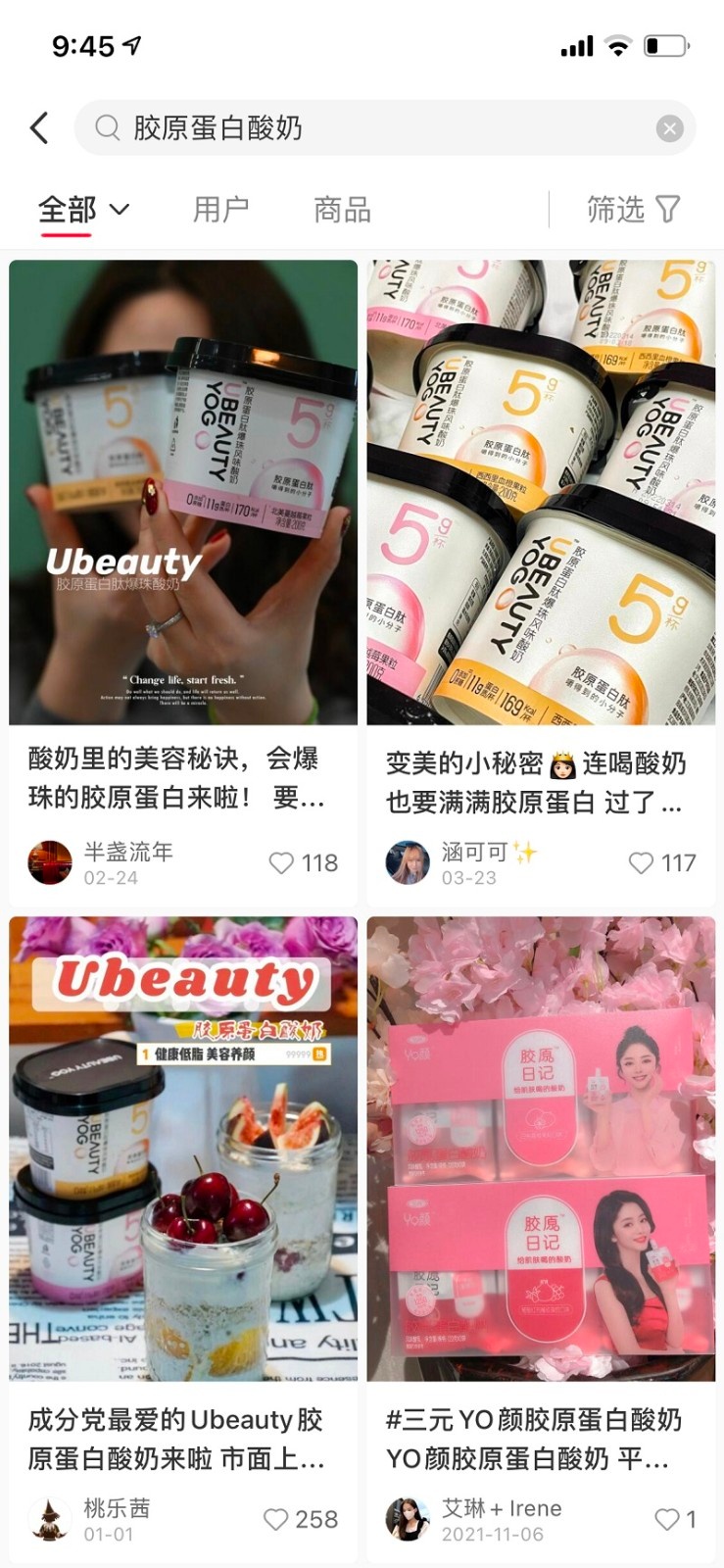
Task: Clear the search text with the X
Action: click(669, 128)
